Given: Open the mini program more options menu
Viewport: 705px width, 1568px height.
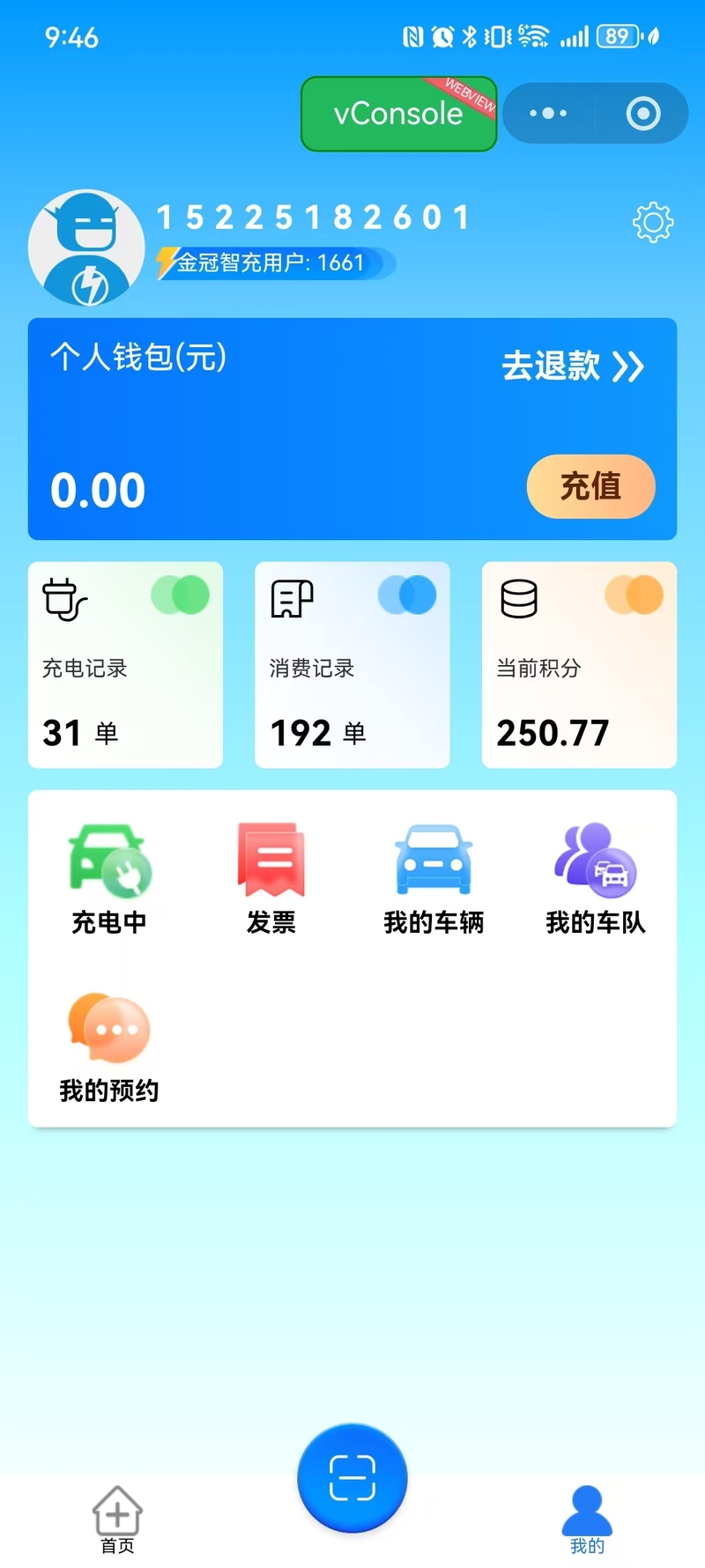Looking at the screenshot, I should pyautogui.click(x=548, y=114).
